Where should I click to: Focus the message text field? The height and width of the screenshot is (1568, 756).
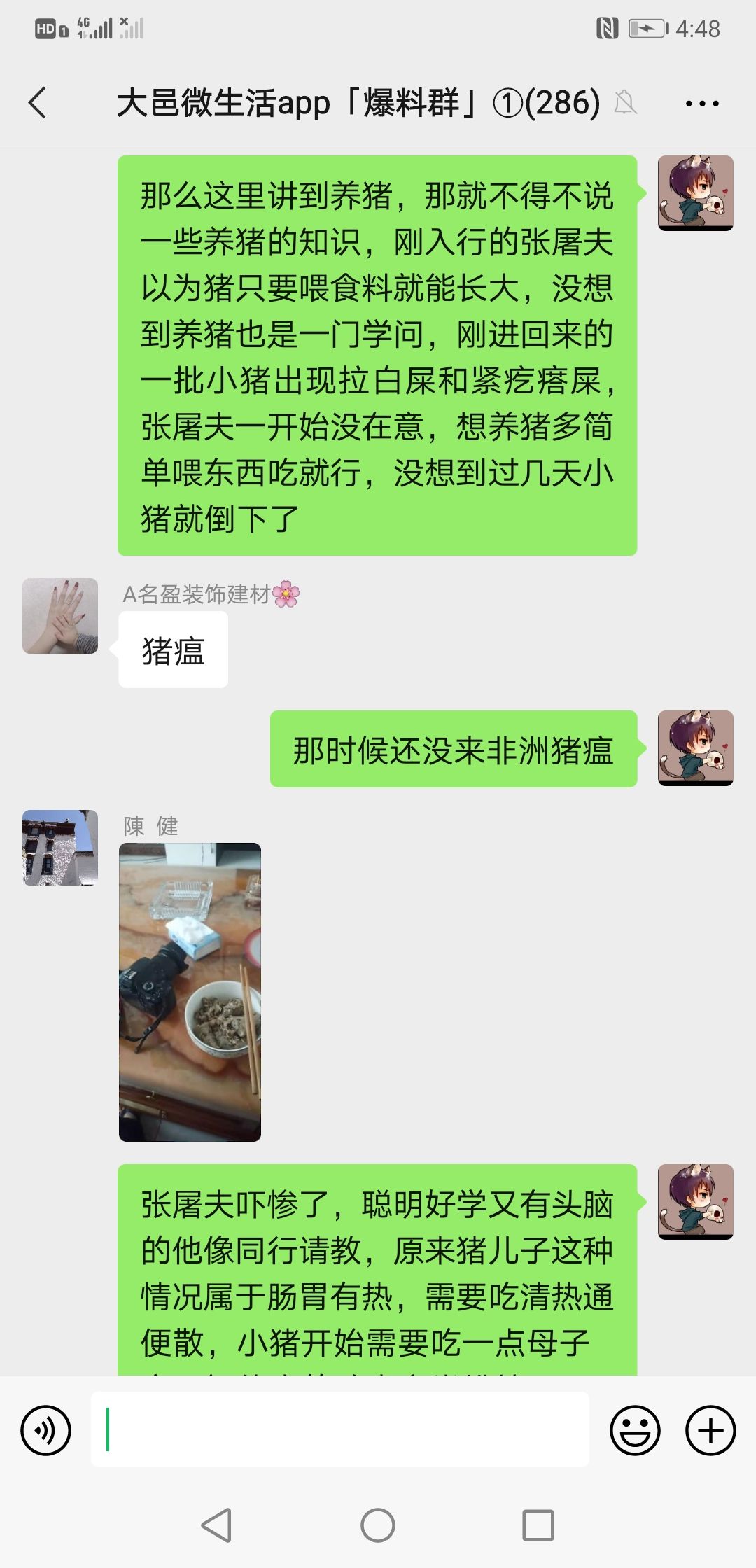[x=339, y=1429]
